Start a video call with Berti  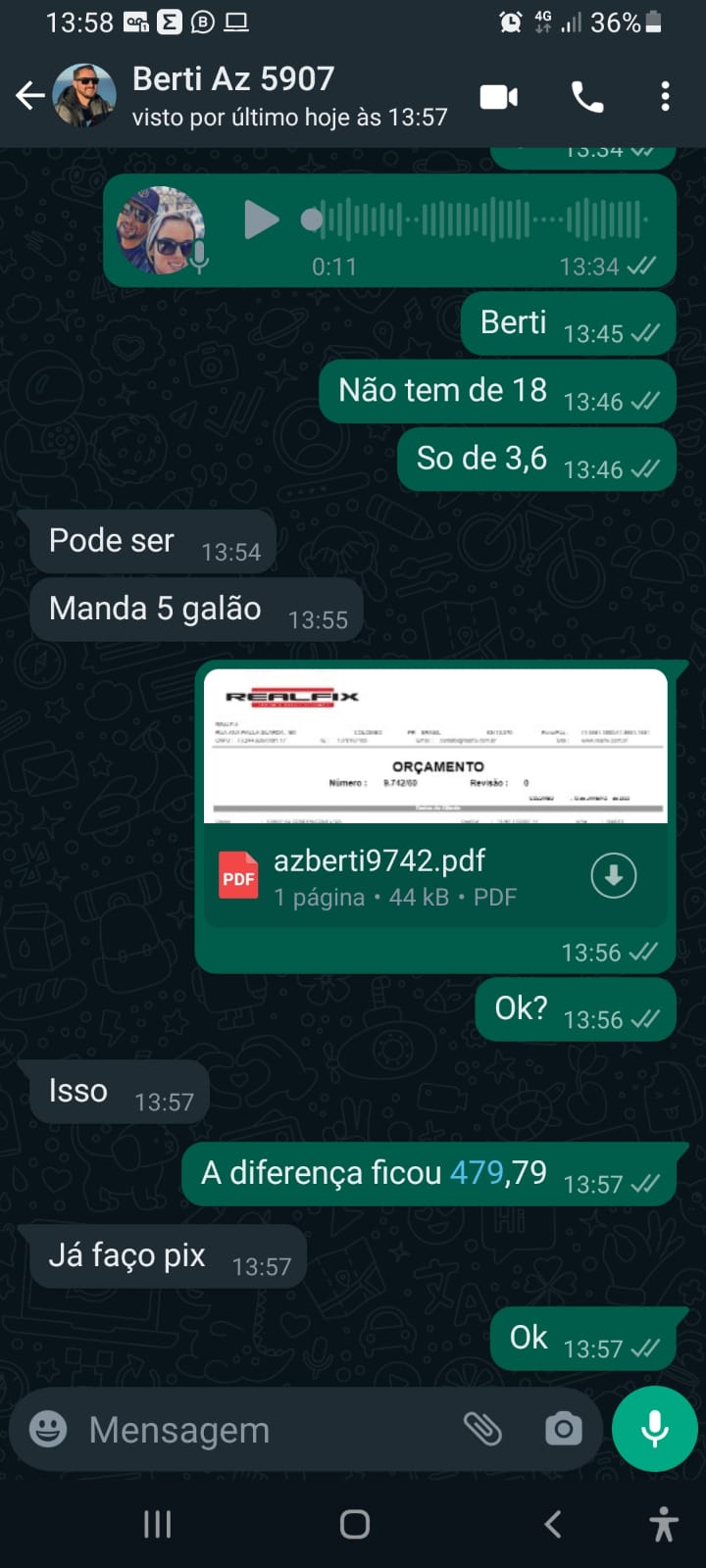tap(499, 97)
